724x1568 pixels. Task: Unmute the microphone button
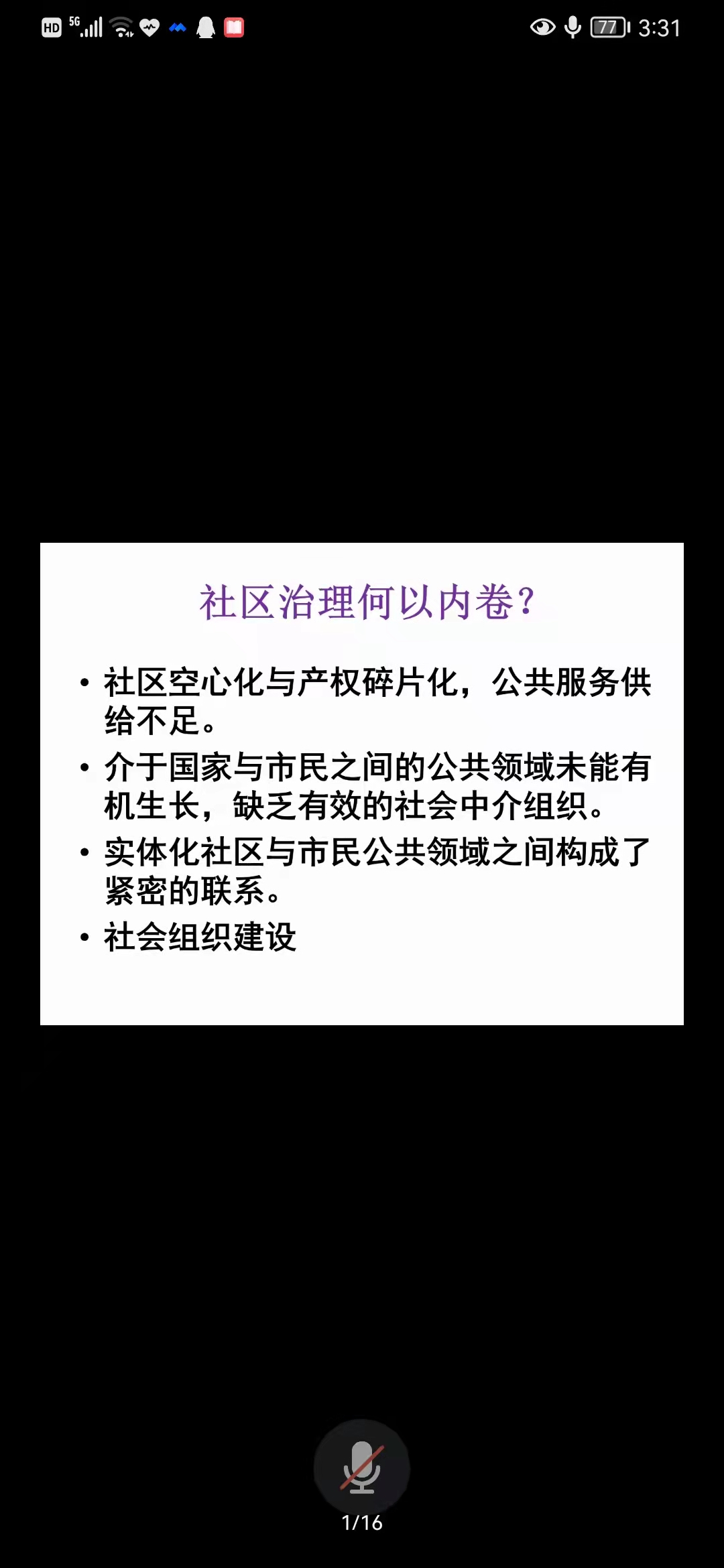click(361, 1466)
